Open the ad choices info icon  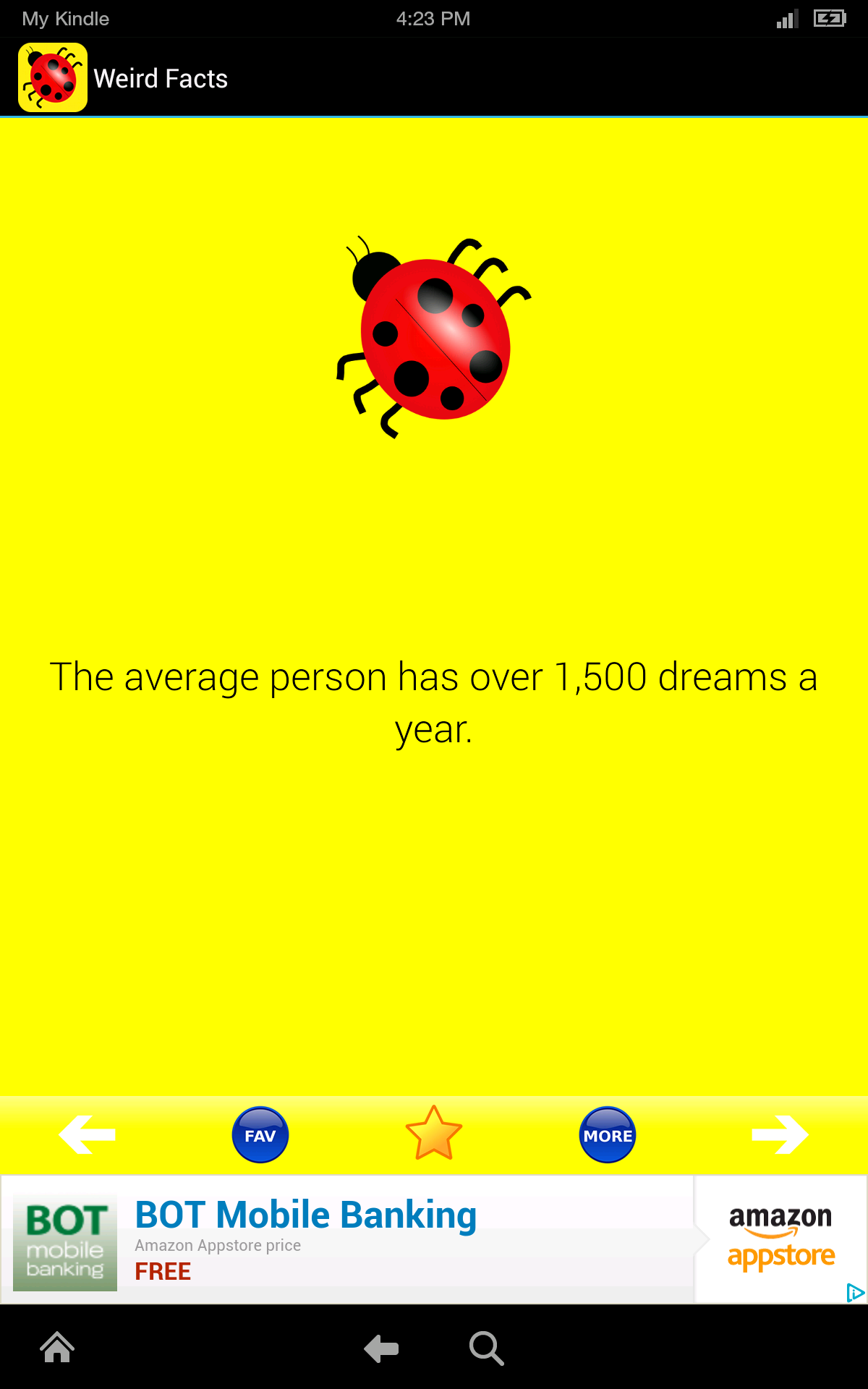[855, 1292]
